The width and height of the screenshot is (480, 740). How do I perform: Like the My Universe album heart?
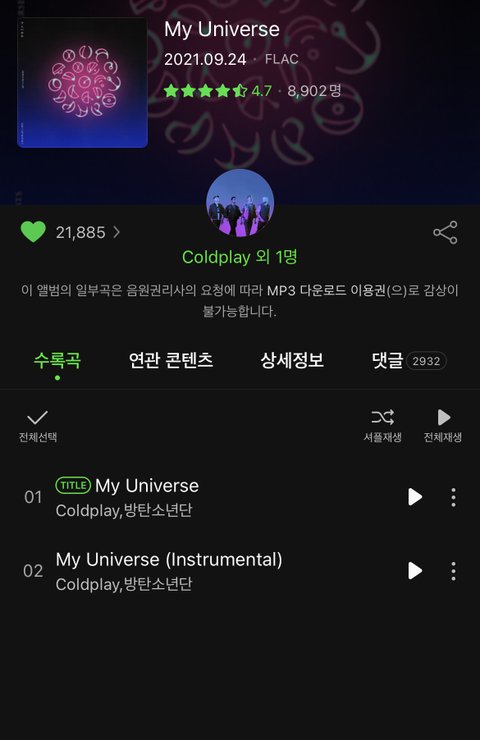pos(33,232)
